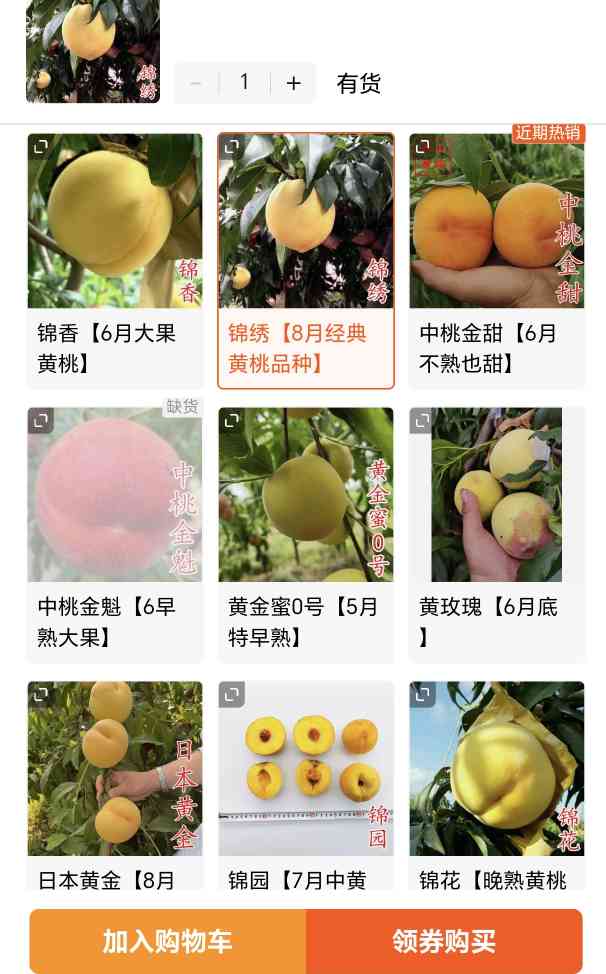Increase quantity with the plus button
Image resolution: width=606 pixels, height=974 pixels.
293,83
